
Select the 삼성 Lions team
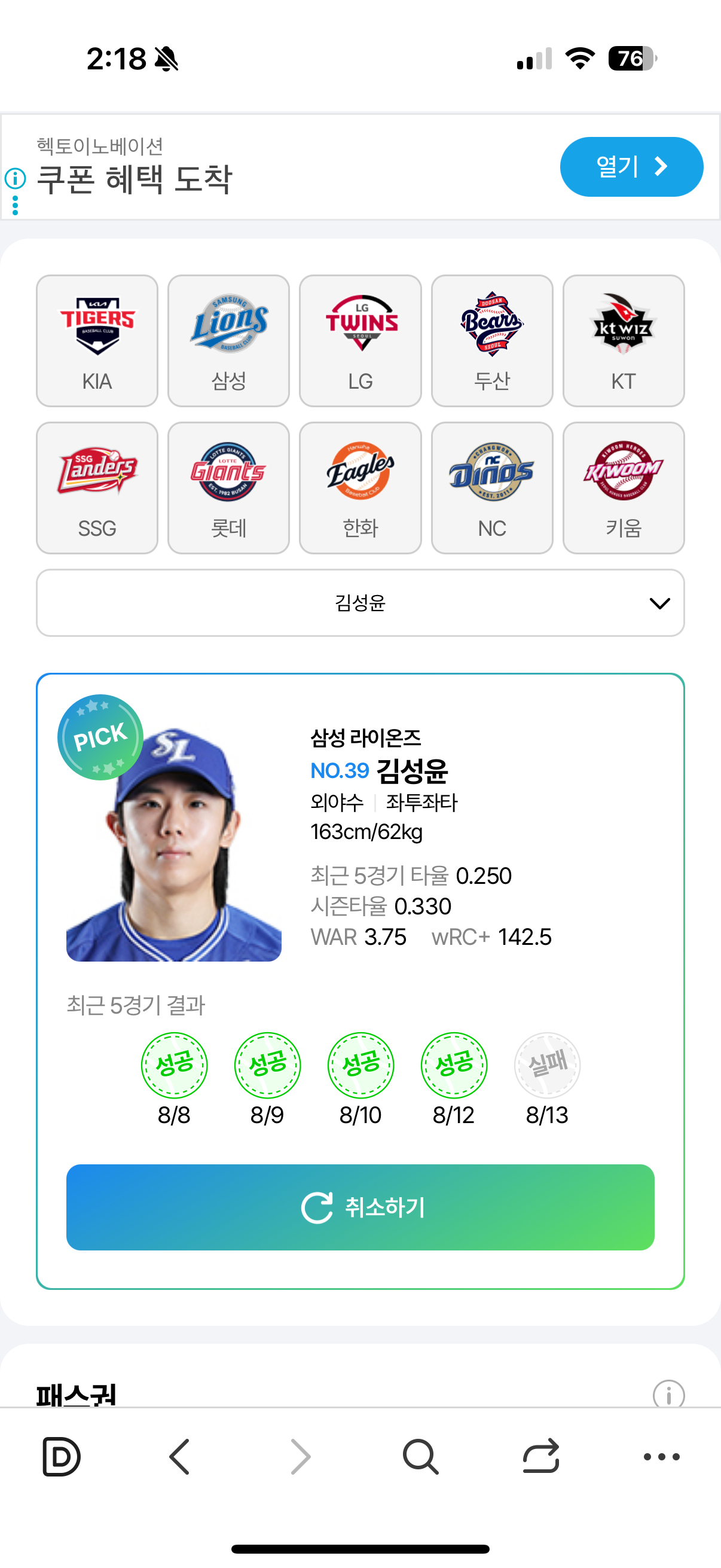click(228, 340)
